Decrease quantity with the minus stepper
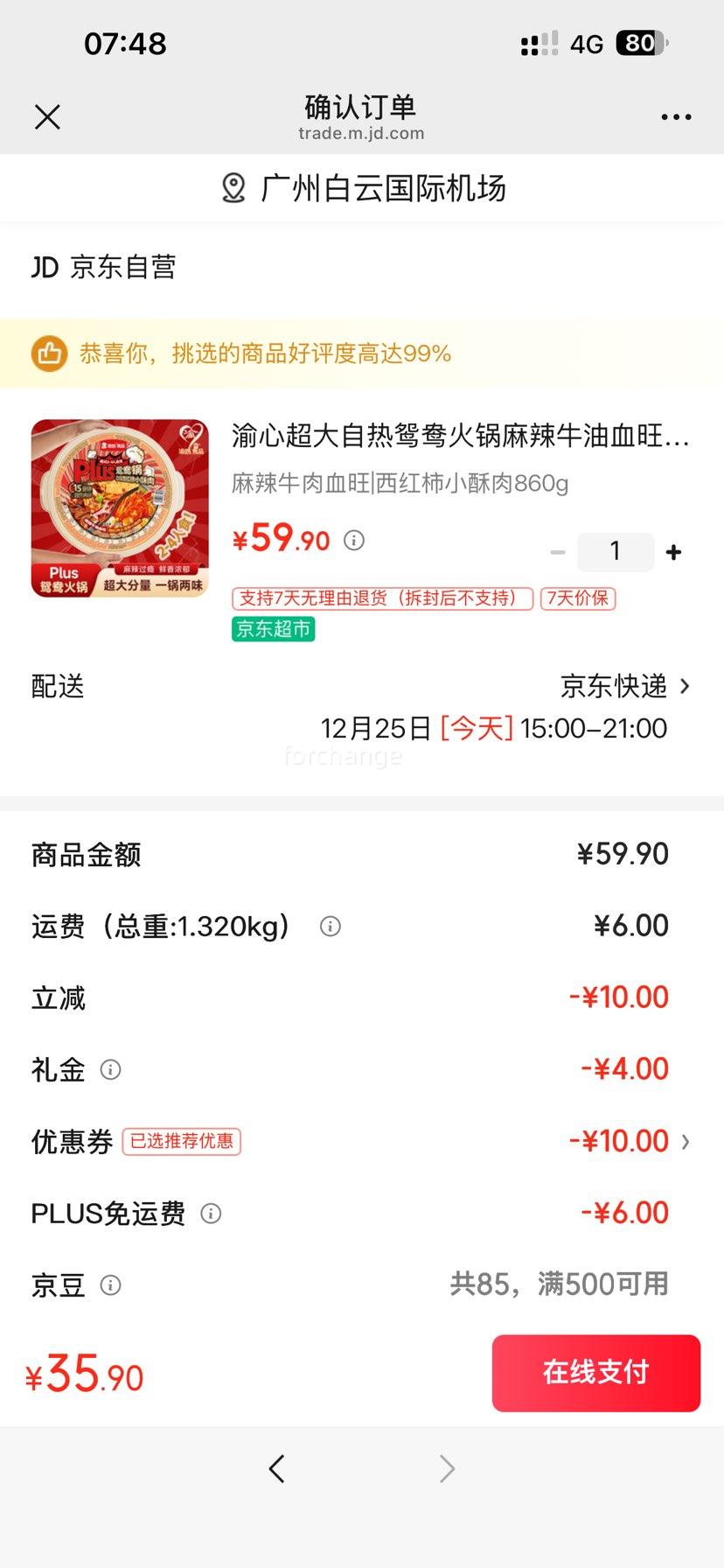 [x=558, y=551]
